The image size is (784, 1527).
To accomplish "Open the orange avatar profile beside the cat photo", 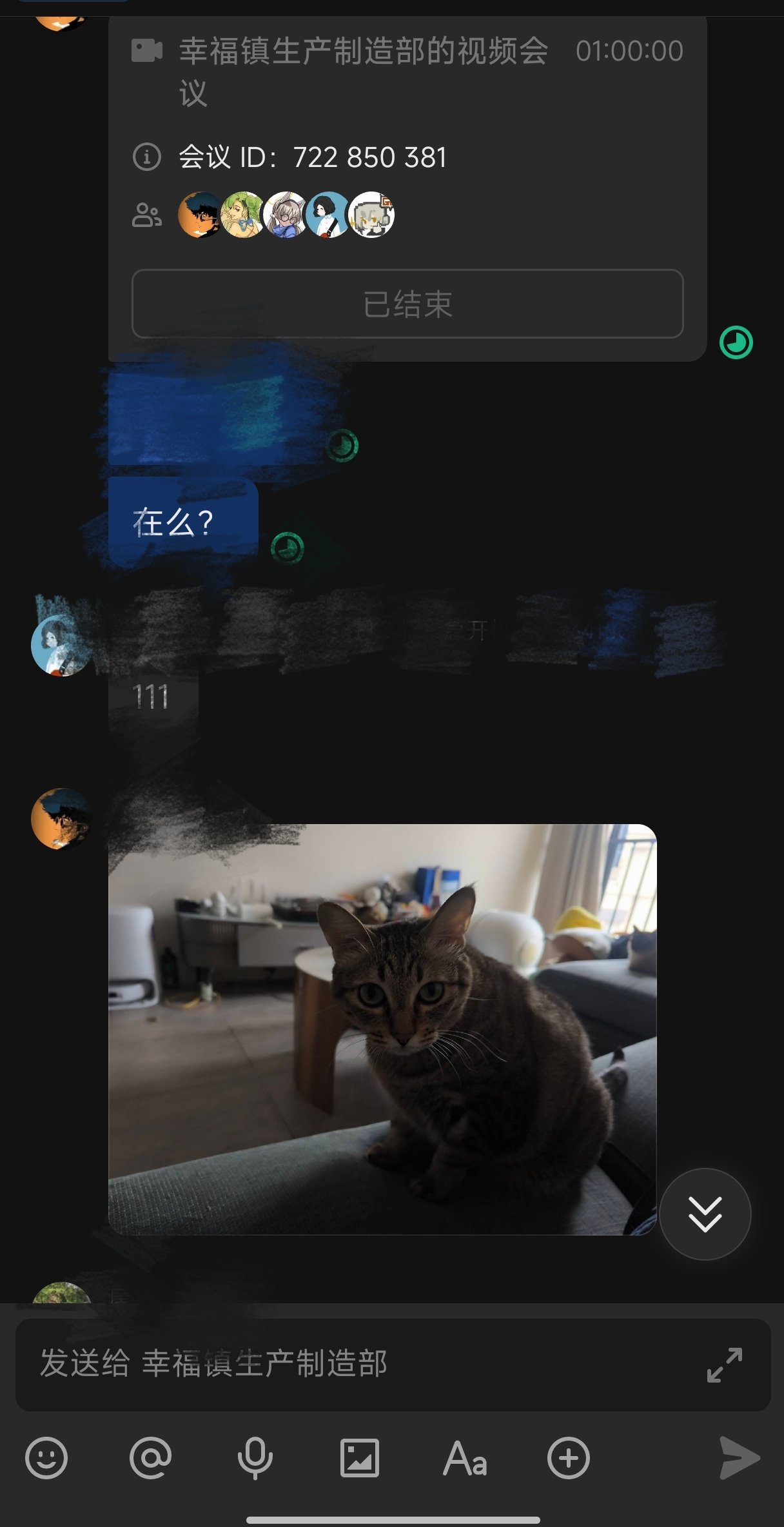I will [61, 818].
